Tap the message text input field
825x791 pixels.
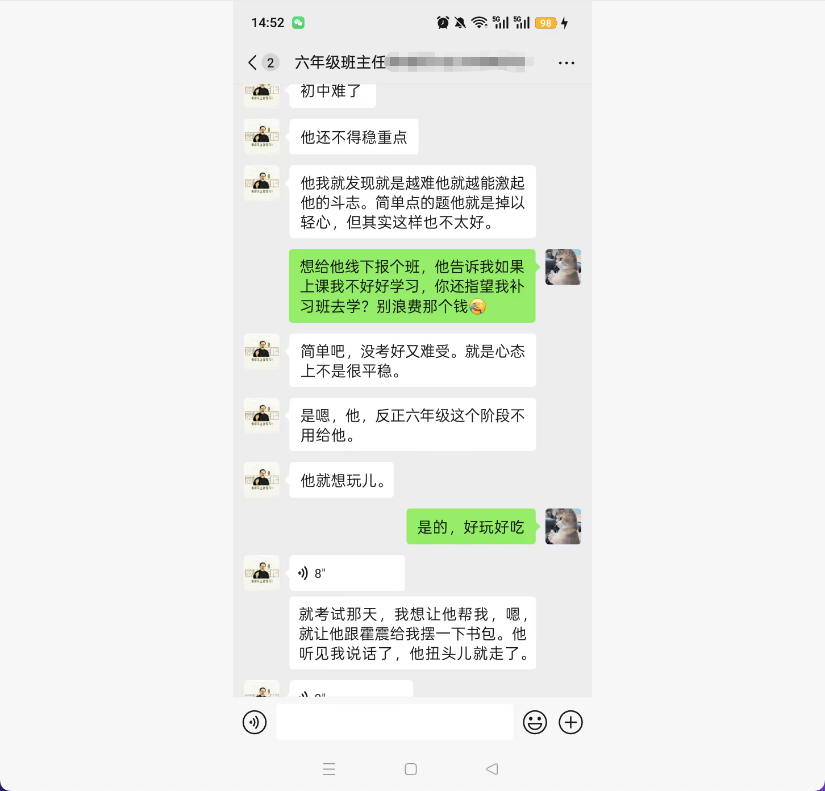coord(394,722)
